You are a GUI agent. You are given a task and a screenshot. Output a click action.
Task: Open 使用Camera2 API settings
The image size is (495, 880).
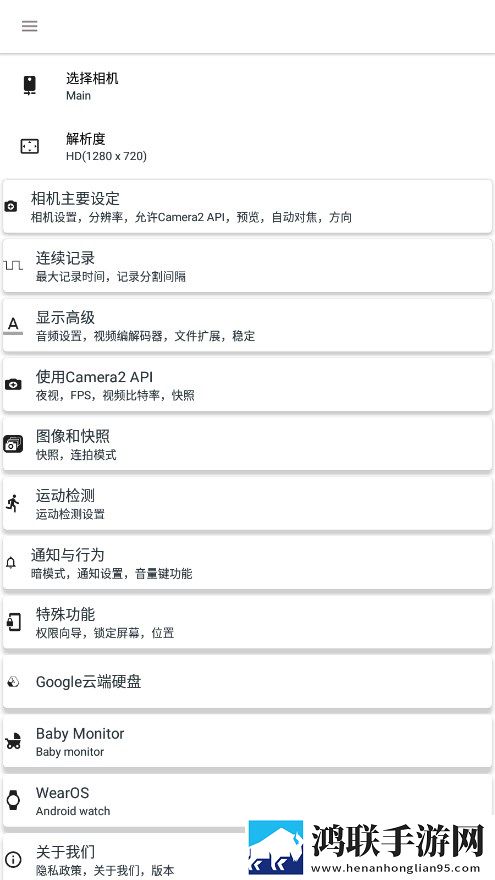[x=248, y=385]
